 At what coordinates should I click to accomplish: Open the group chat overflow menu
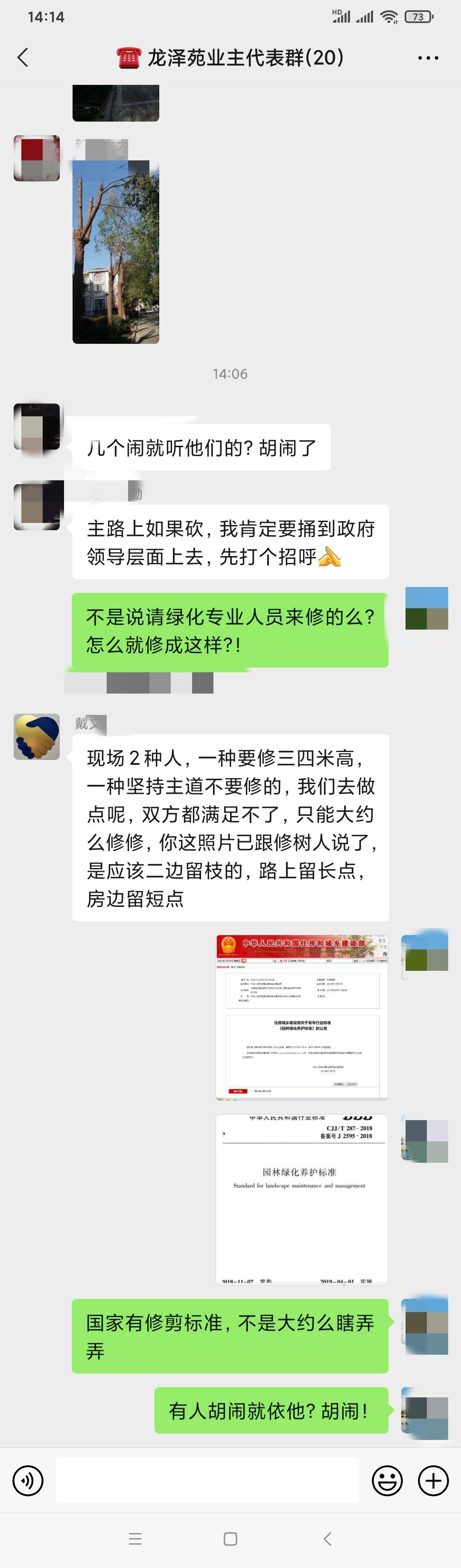(x=428, y=58)
